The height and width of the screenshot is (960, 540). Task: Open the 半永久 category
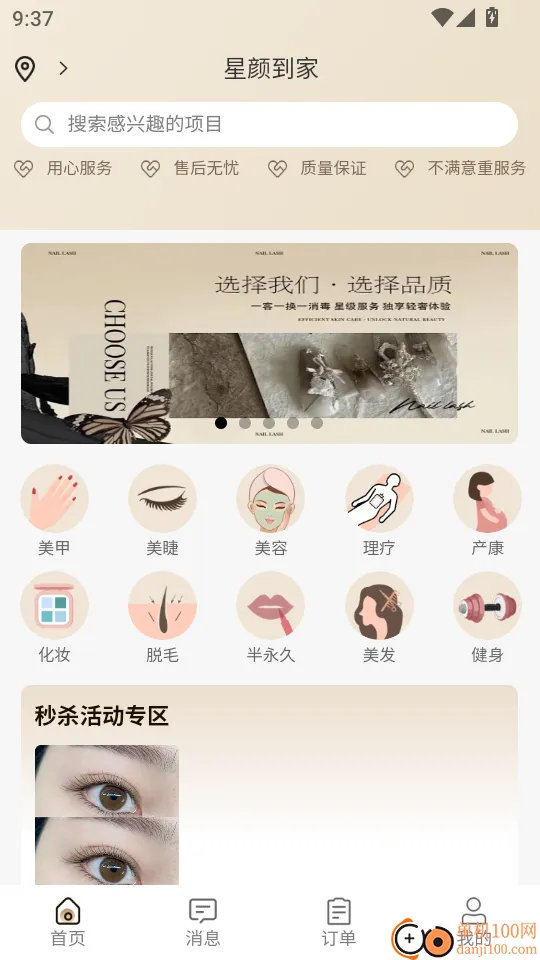pyautogui.click(x=271, y=618)
